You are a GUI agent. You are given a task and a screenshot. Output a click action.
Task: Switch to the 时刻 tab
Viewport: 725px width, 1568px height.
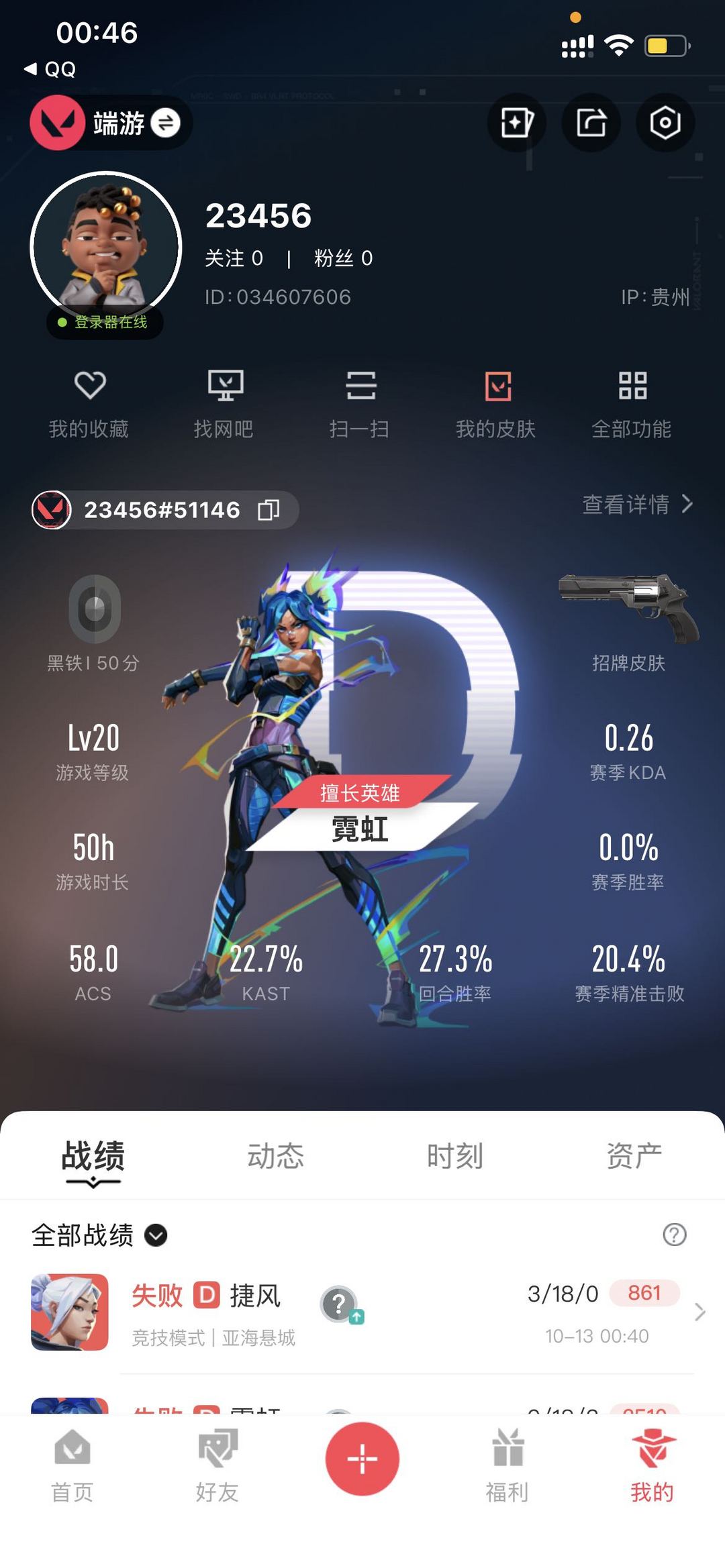[x=455, y=1155]
